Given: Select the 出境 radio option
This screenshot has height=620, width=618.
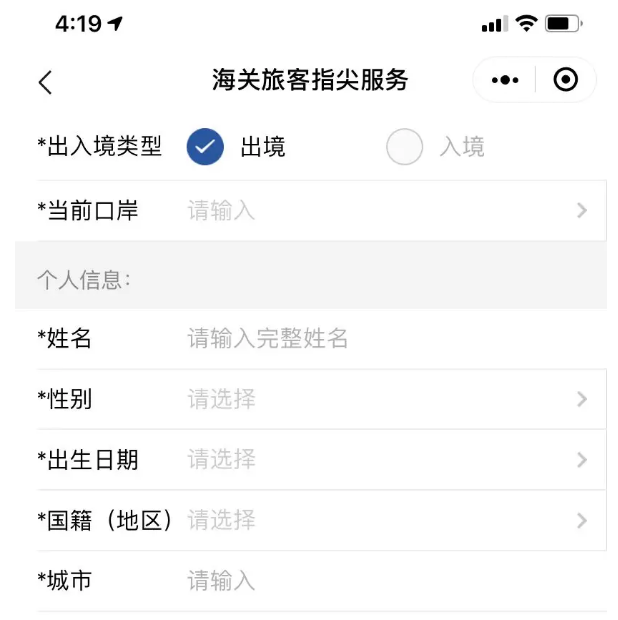Looking at the screenshot, I should [205, 147].
